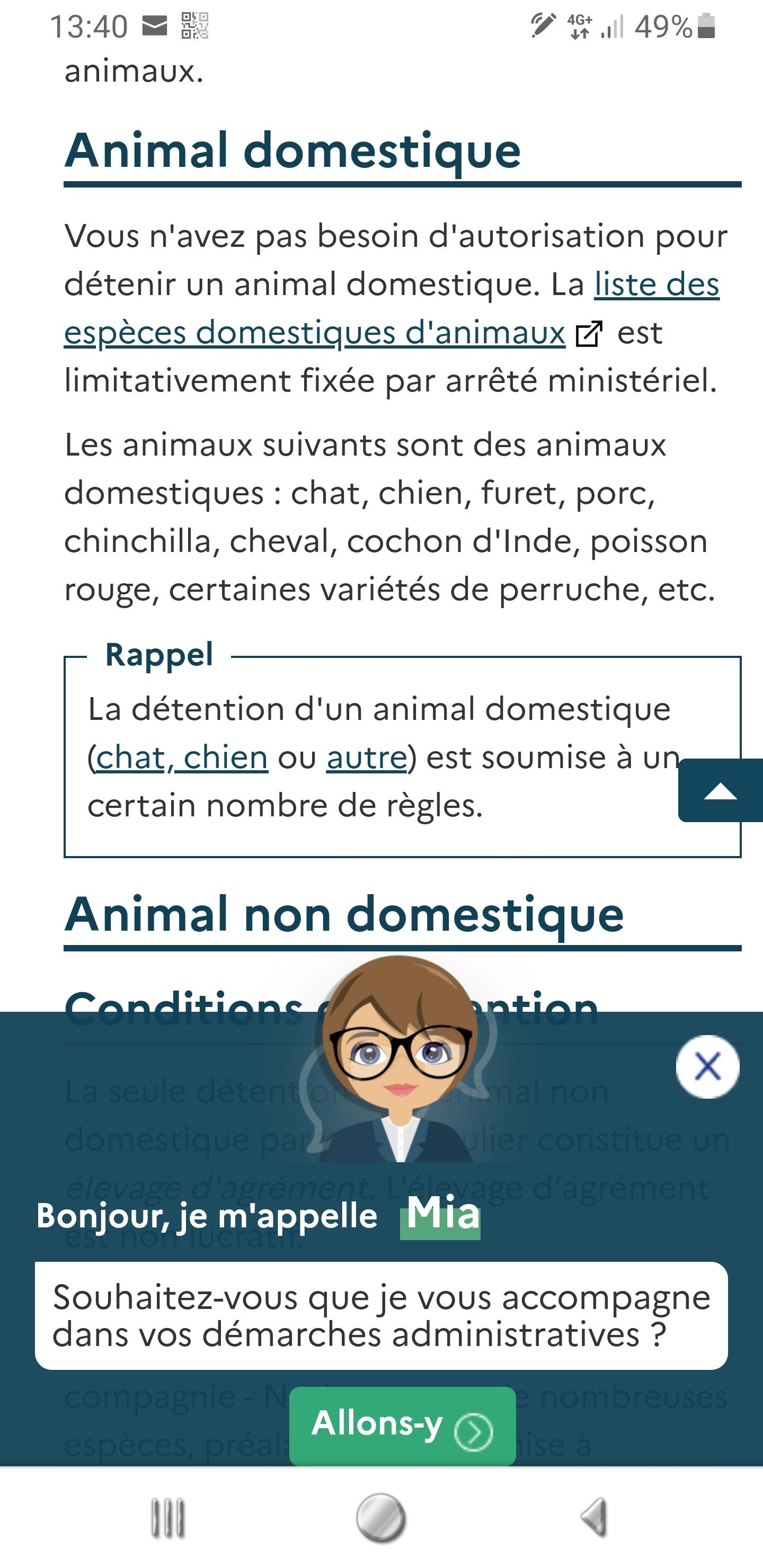Go back using system back button
The image size is (763, 1568).
click(x=595, y=1517)
